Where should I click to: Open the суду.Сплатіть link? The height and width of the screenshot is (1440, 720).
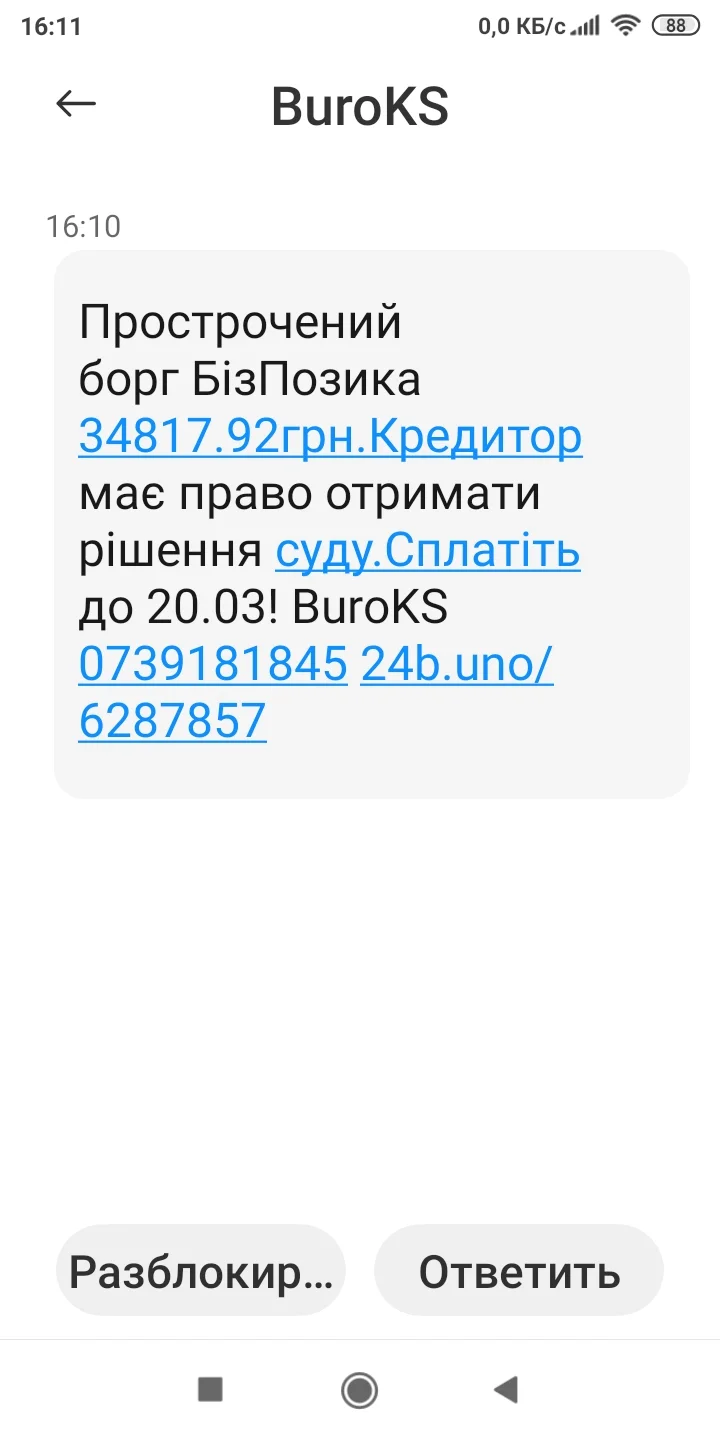click(x=427, y=551)
